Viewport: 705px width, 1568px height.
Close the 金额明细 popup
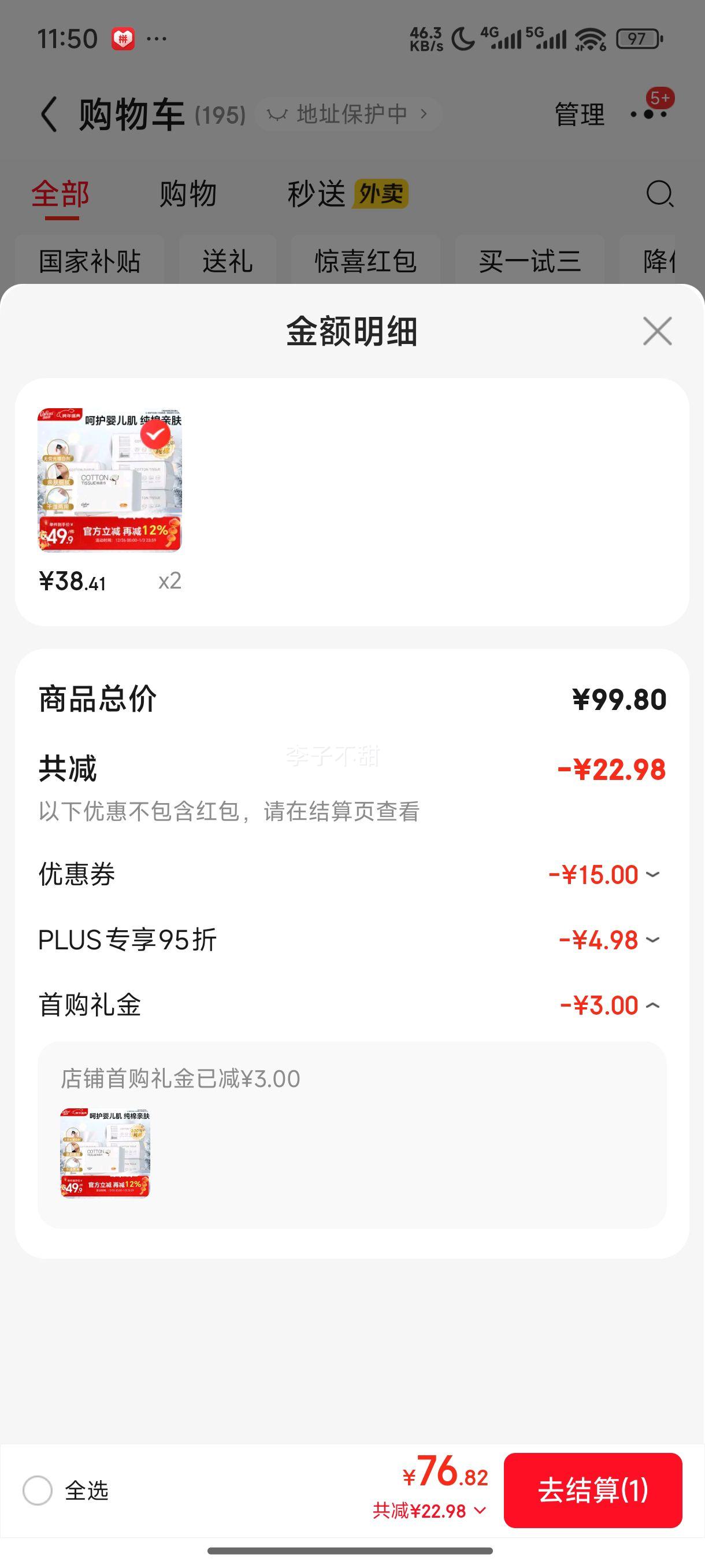pyautogui.click(x=656, y=332)
